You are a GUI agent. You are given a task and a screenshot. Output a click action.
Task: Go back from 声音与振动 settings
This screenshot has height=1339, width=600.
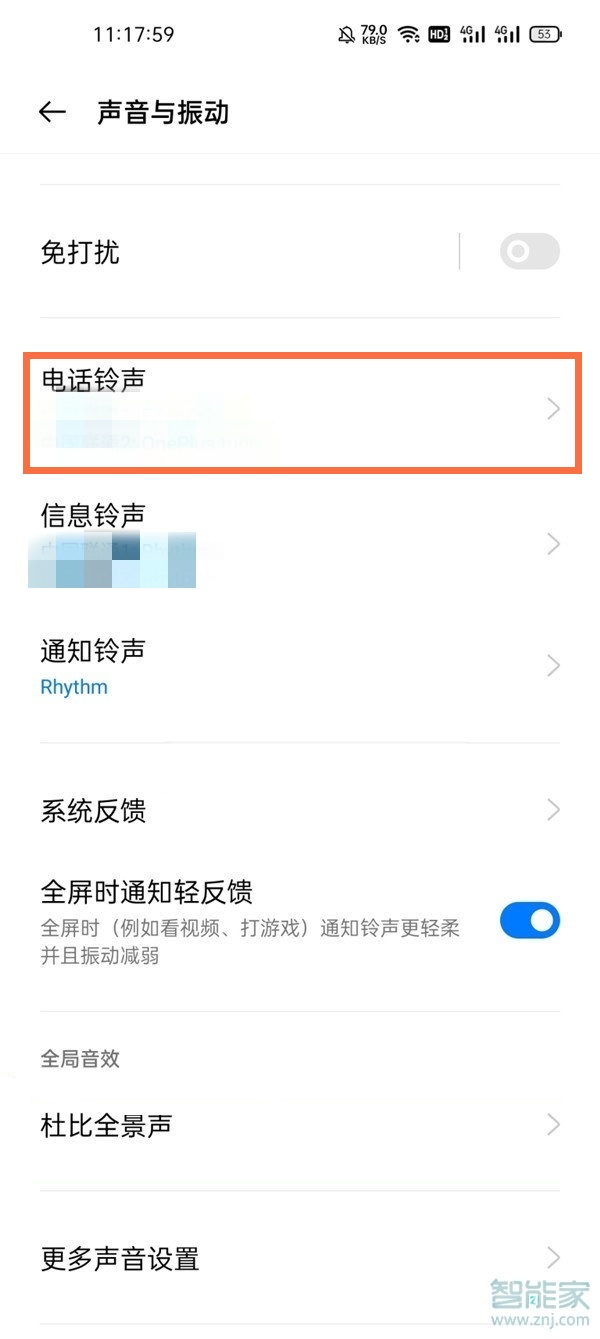coord(52,112)
